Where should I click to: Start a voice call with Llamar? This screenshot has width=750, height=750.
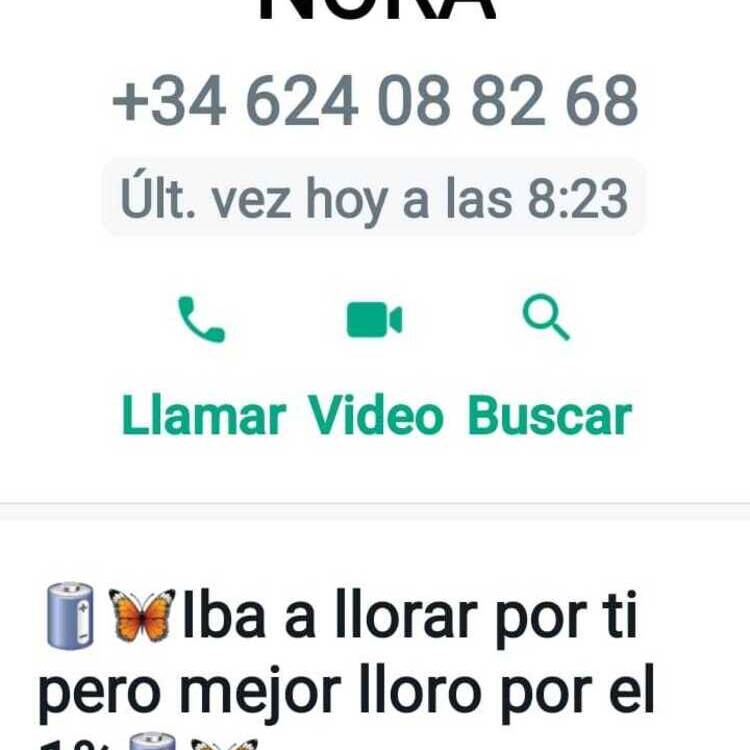(203, 367)
